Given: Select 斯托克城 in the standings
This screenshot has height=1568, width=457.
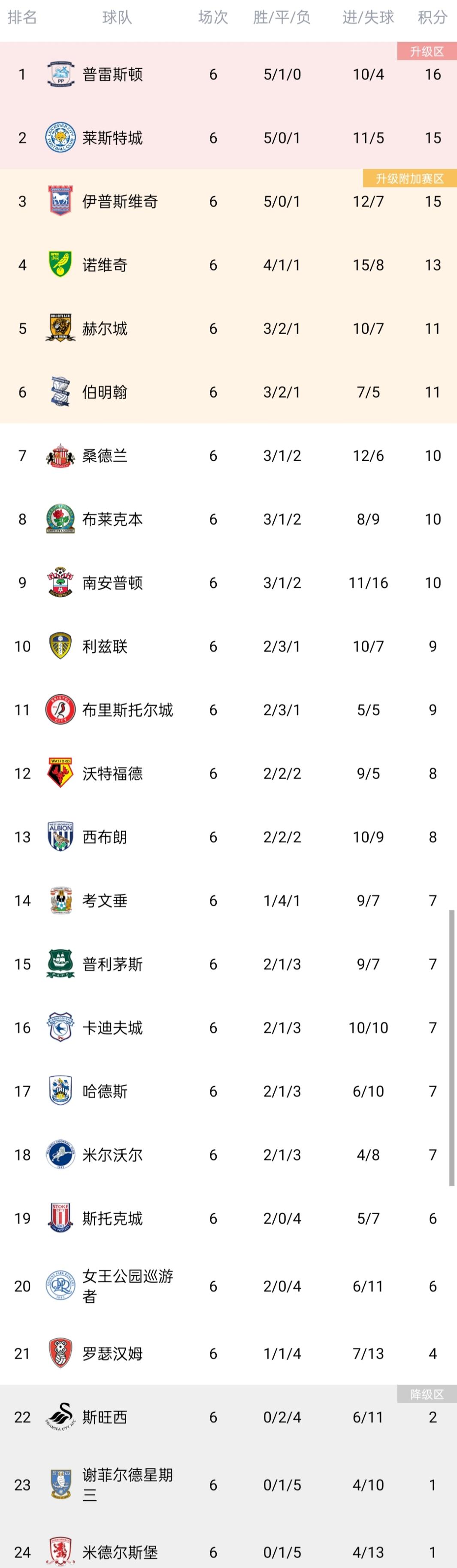Looking at the screenshot, I should point(228,1219).
